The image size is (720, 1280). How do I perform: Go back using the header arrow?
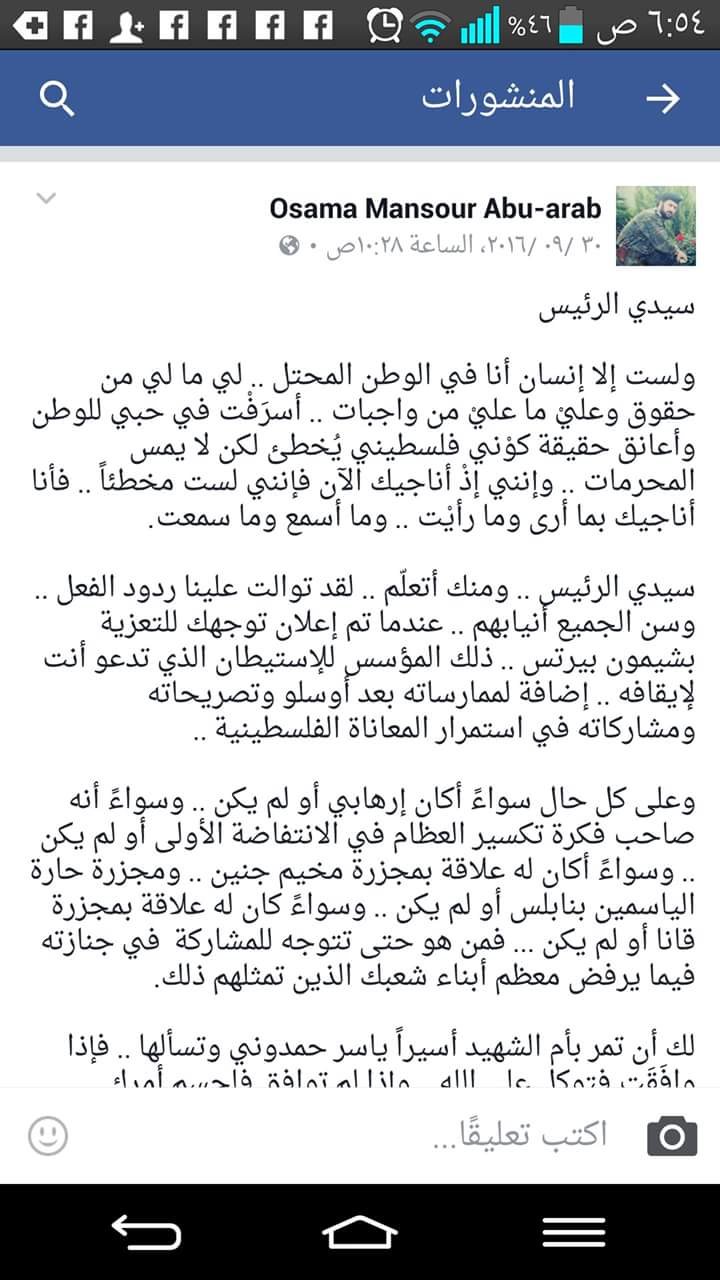click(662, 97)
